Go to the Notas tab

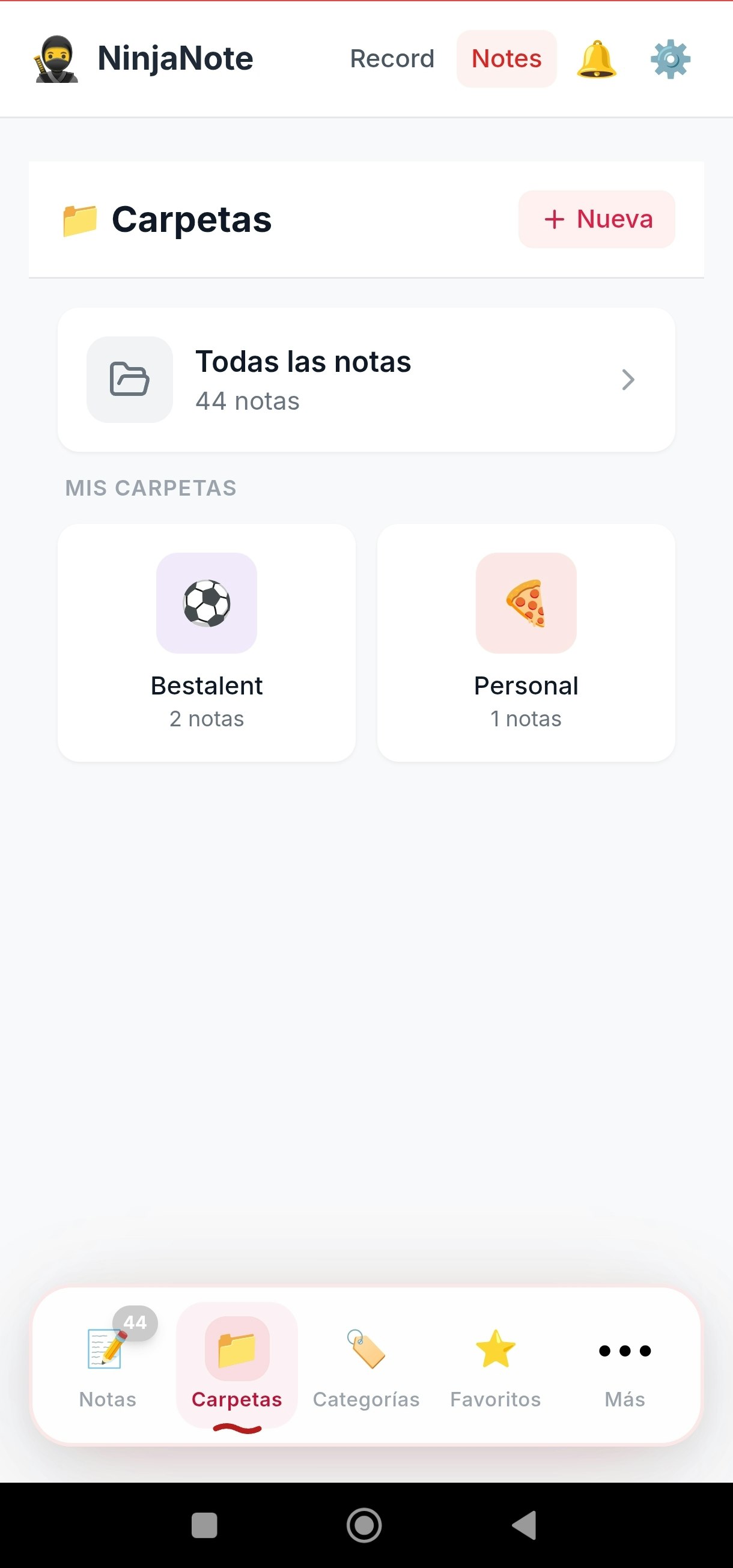108,1365
